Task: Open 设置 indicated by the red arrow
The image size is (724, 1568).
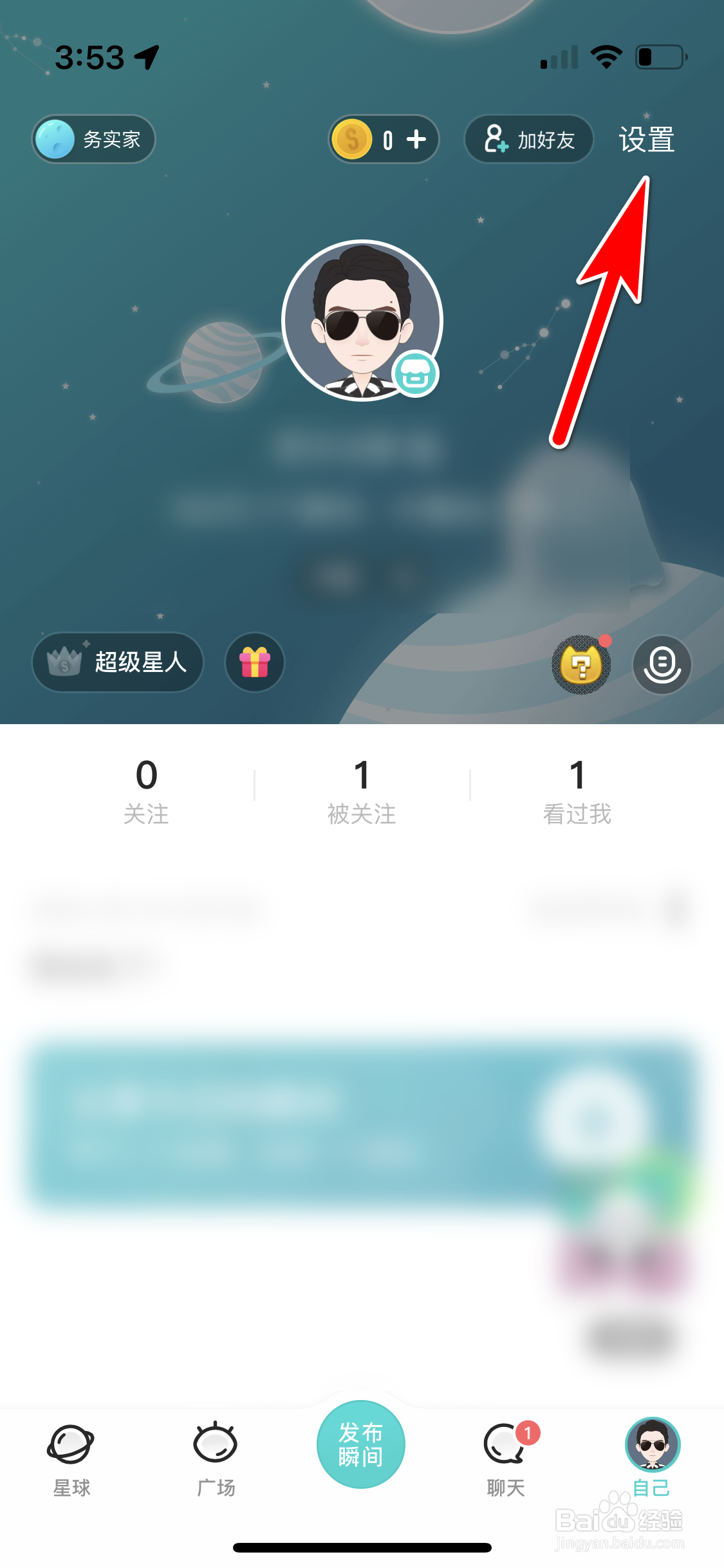Action: pyautogui.click(x=645, y=139)
